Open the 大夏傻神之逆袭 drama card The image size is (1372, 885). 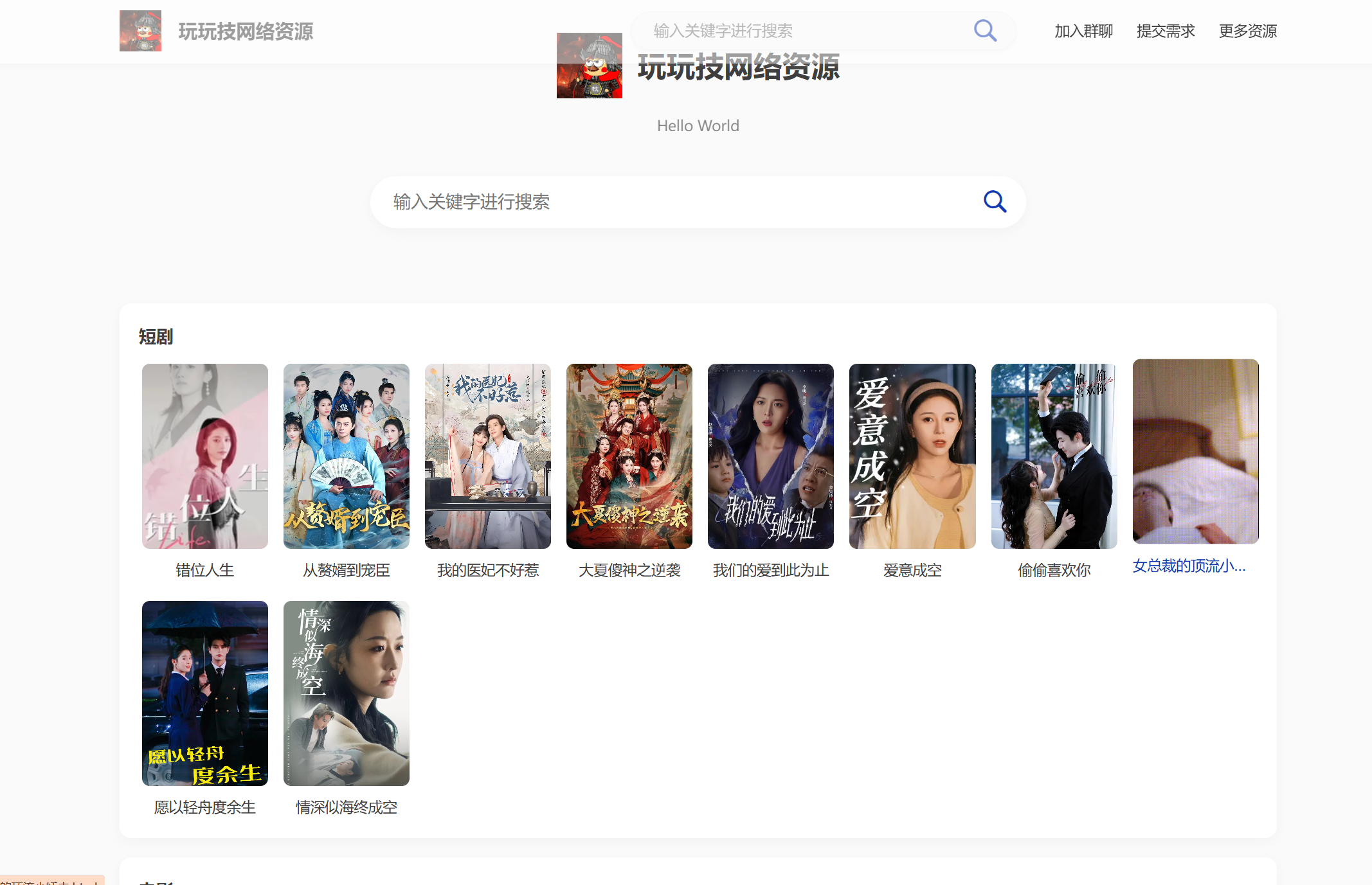point(629,456)
